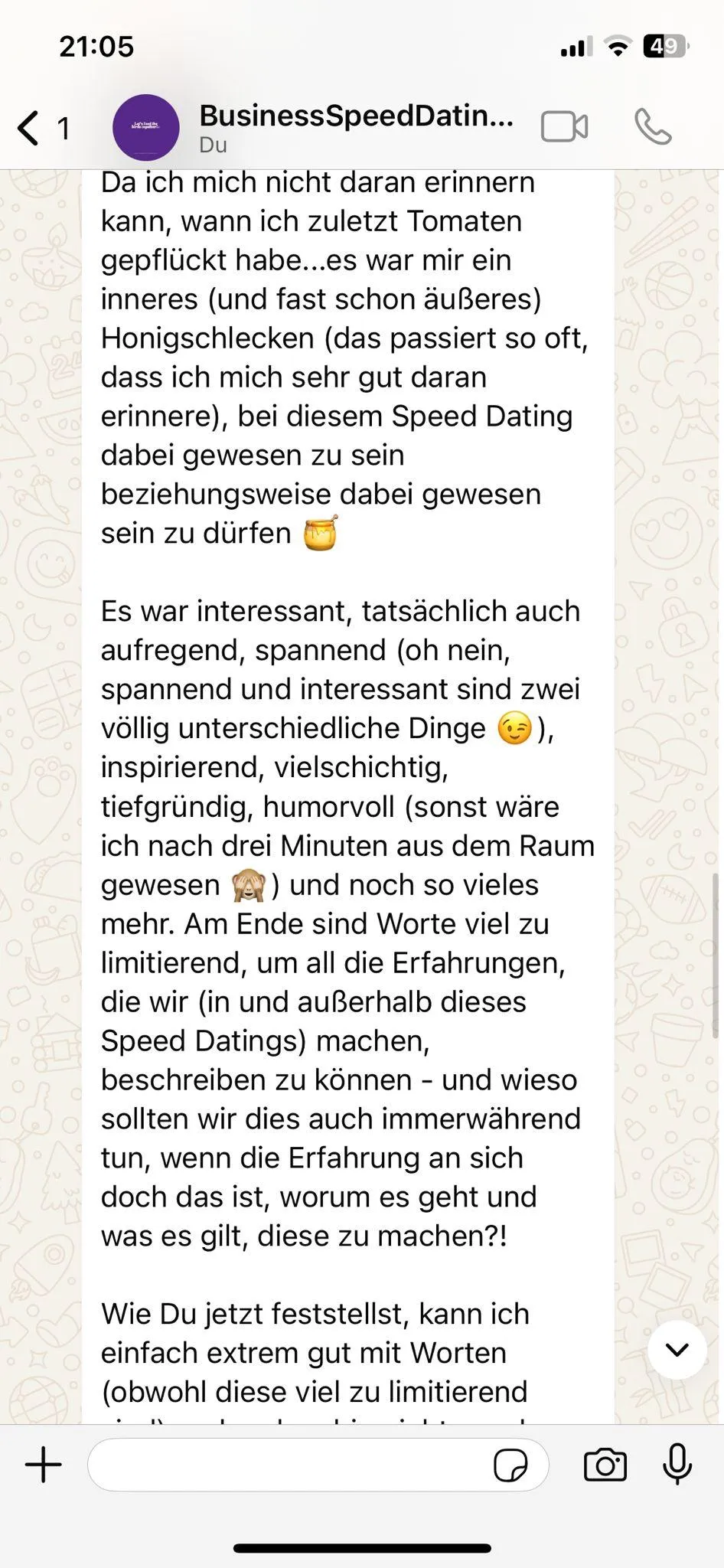
Task: Record a voice message
Action: (x=677, y=1465)
